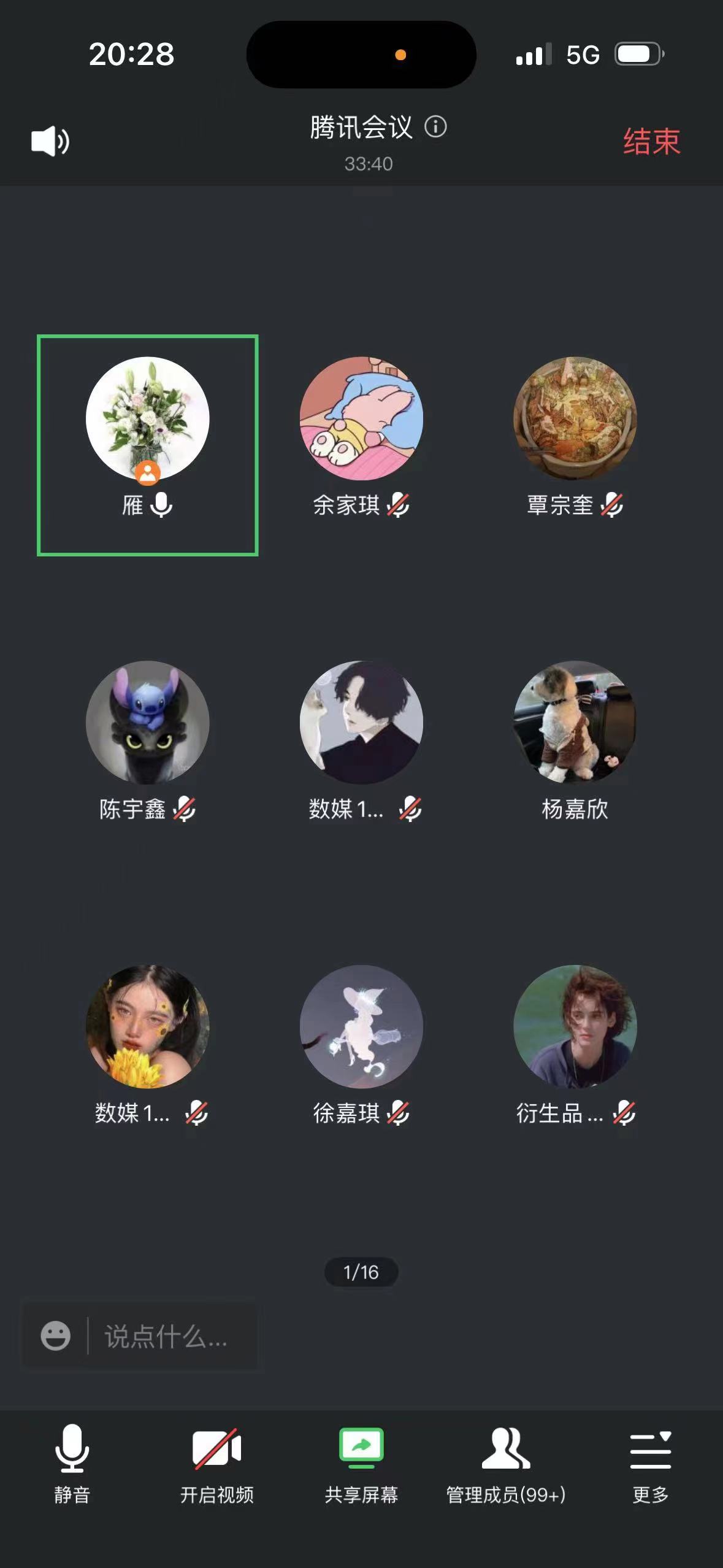The width and height of the screenshot is (723, 1568).
Task: Start 共享屏幕 screen sharing
Action: (x=361, y=1464)
